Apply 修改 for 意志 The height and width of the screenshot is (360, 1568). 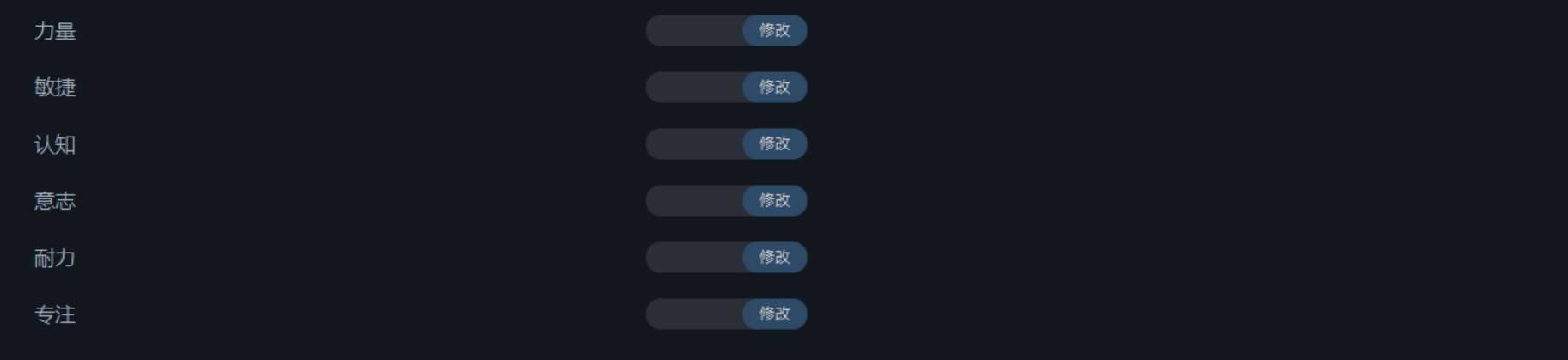click(774, 201)
